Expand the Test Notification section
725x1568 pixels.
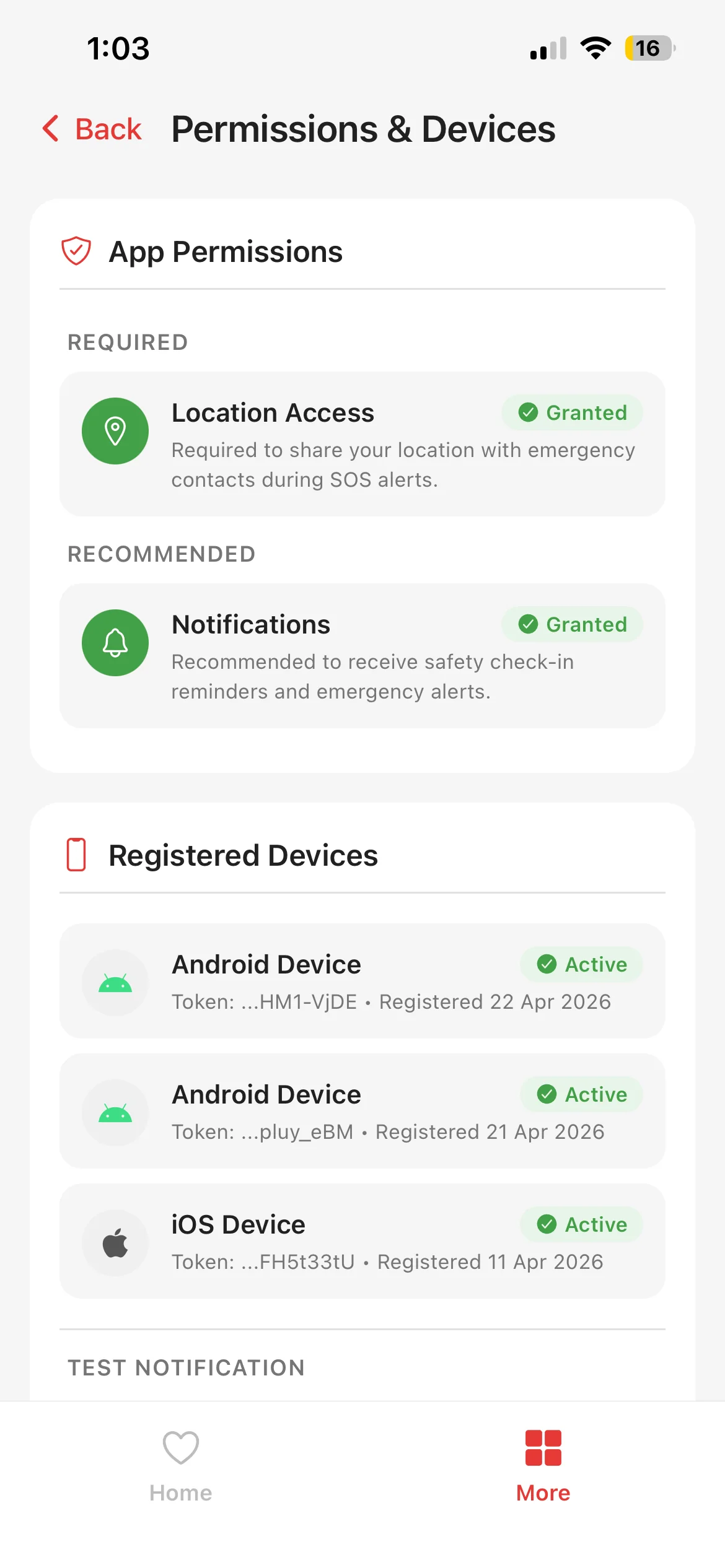tap(186, 1368)
